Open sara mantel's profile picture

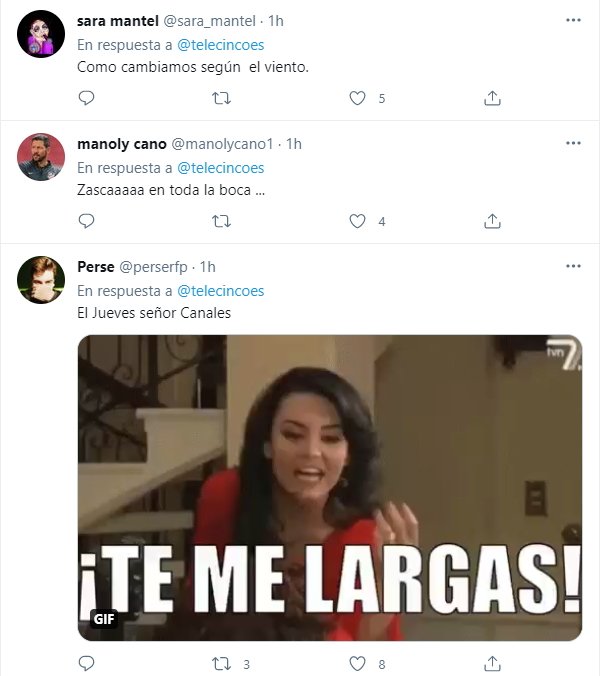coord(43,38)
